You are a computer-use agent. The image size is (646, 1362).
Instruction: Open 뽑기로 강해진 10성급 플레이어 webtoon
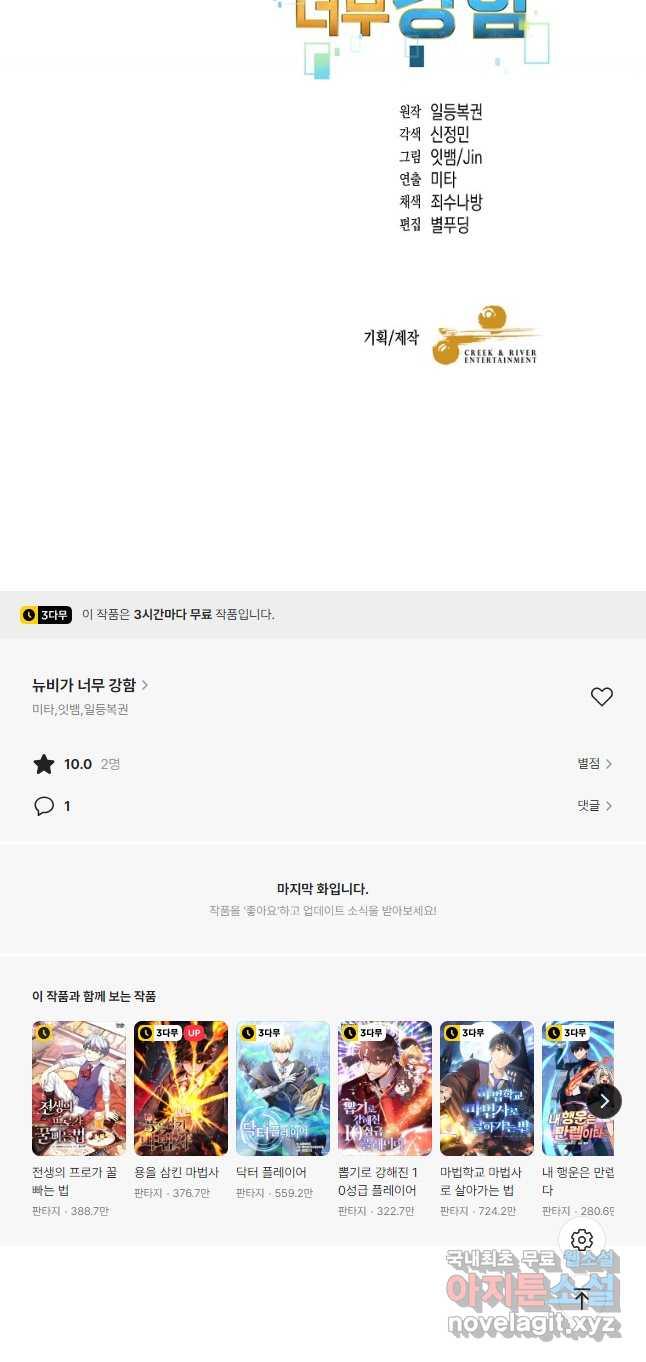(385, 1088)
